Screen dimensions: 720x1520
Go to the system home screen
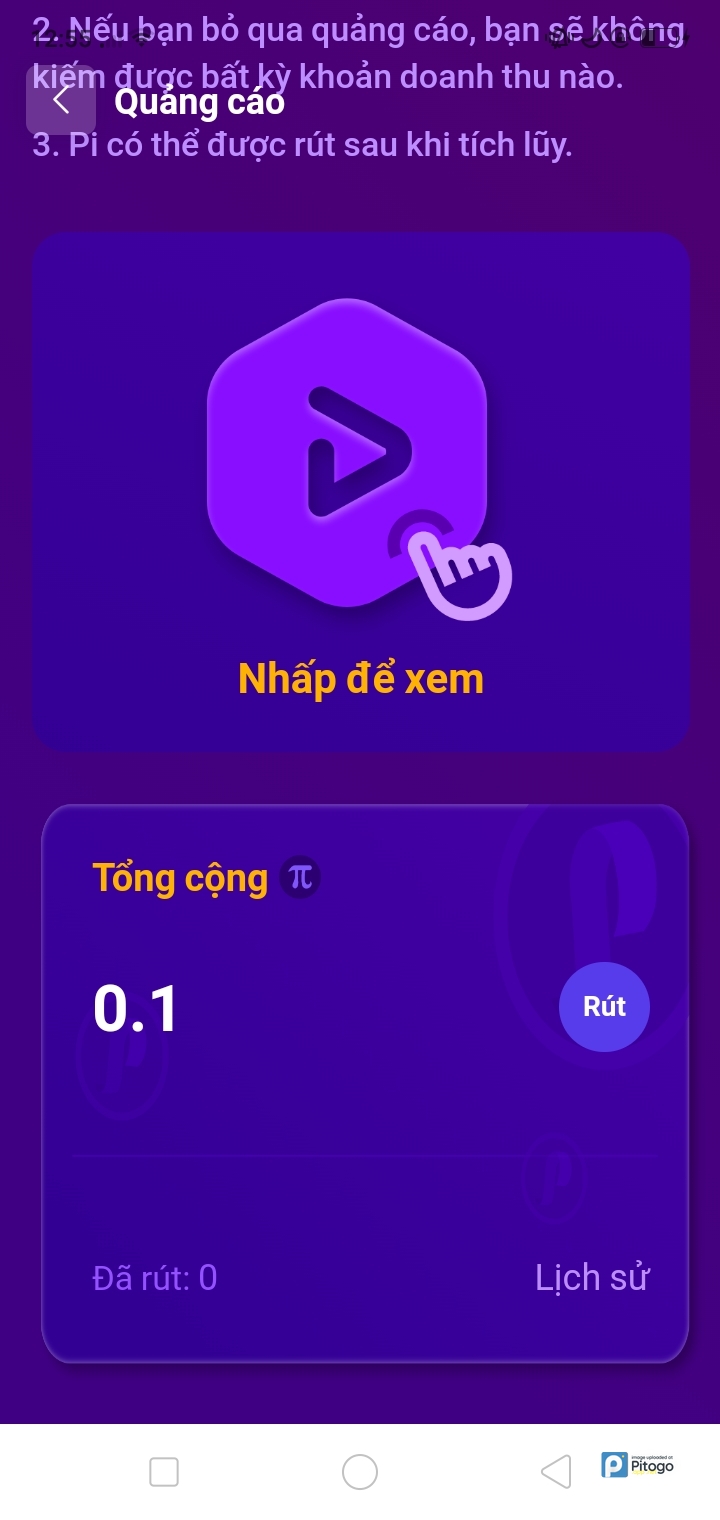tap(360, 1471)
